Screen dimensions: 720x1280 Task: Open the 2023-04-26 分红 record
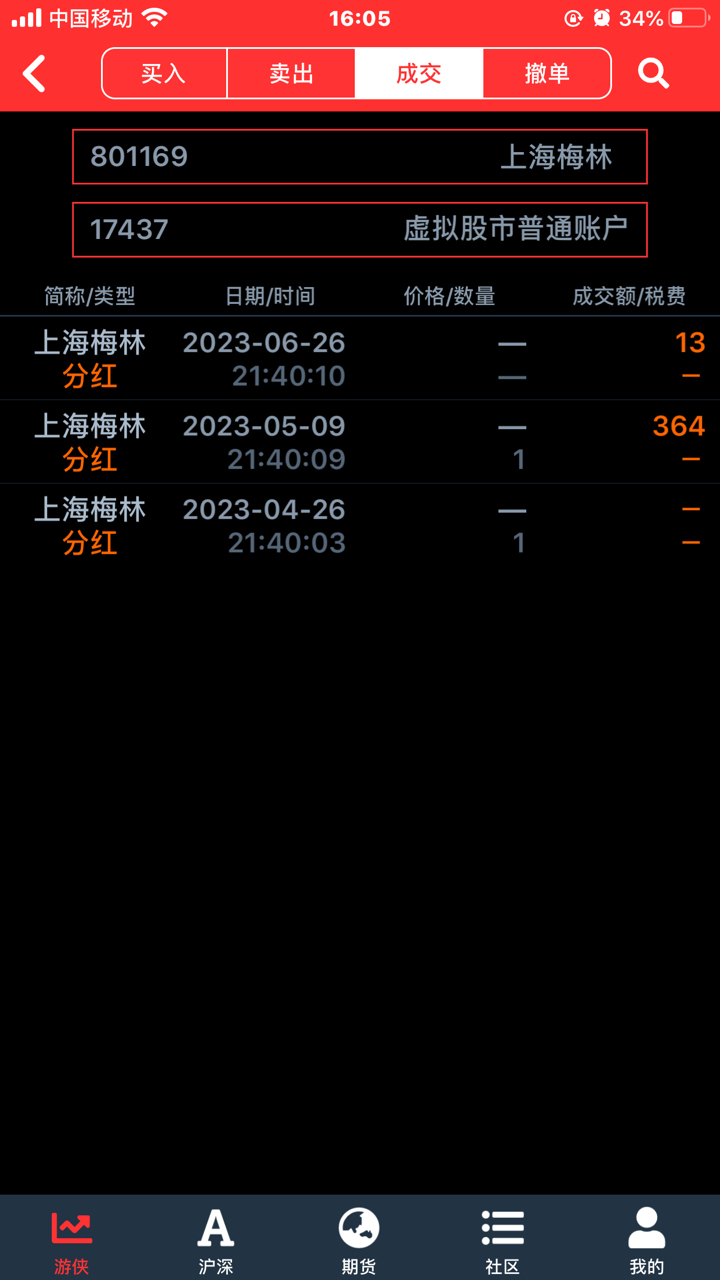[360, 526]
